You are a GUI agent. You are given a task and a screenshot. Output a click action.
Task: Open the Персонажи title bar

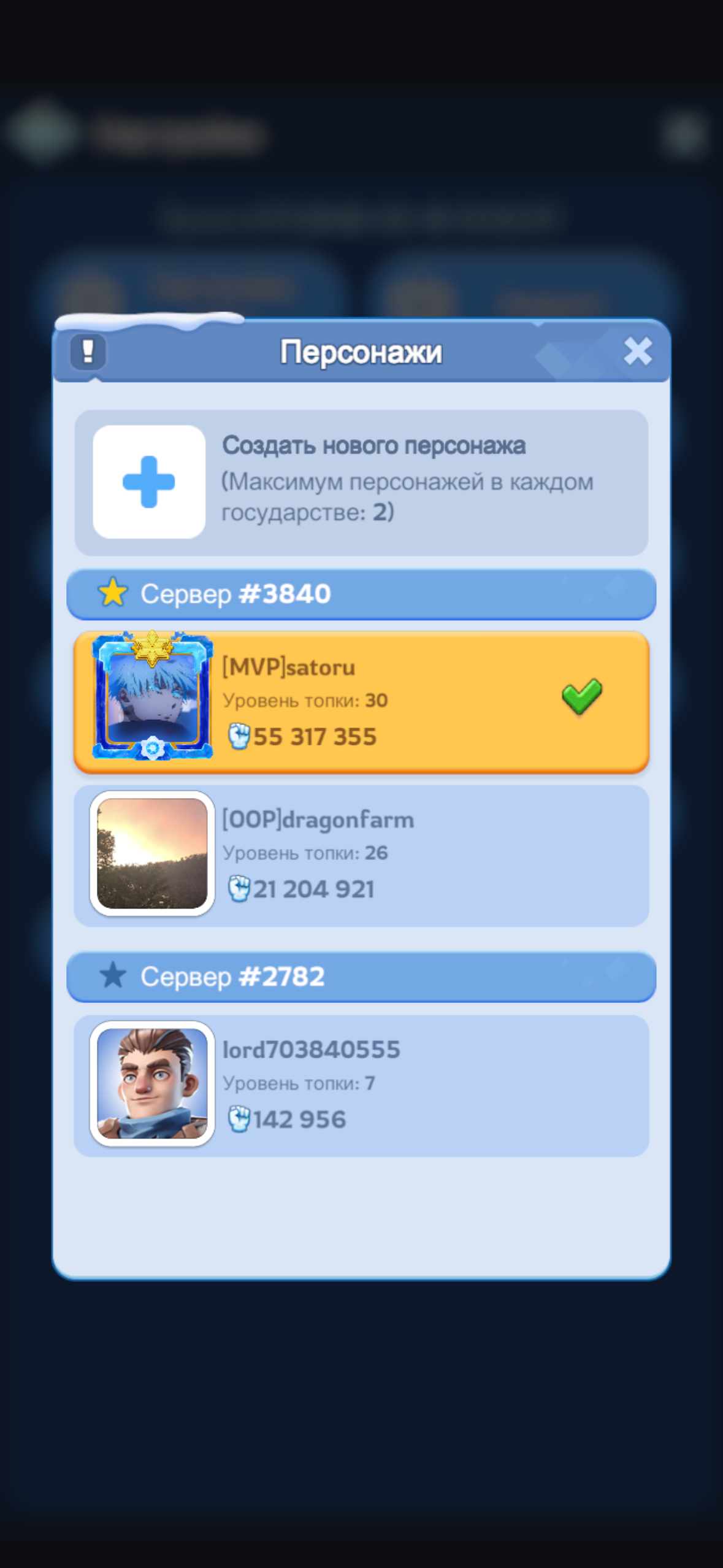pos(361,352)
